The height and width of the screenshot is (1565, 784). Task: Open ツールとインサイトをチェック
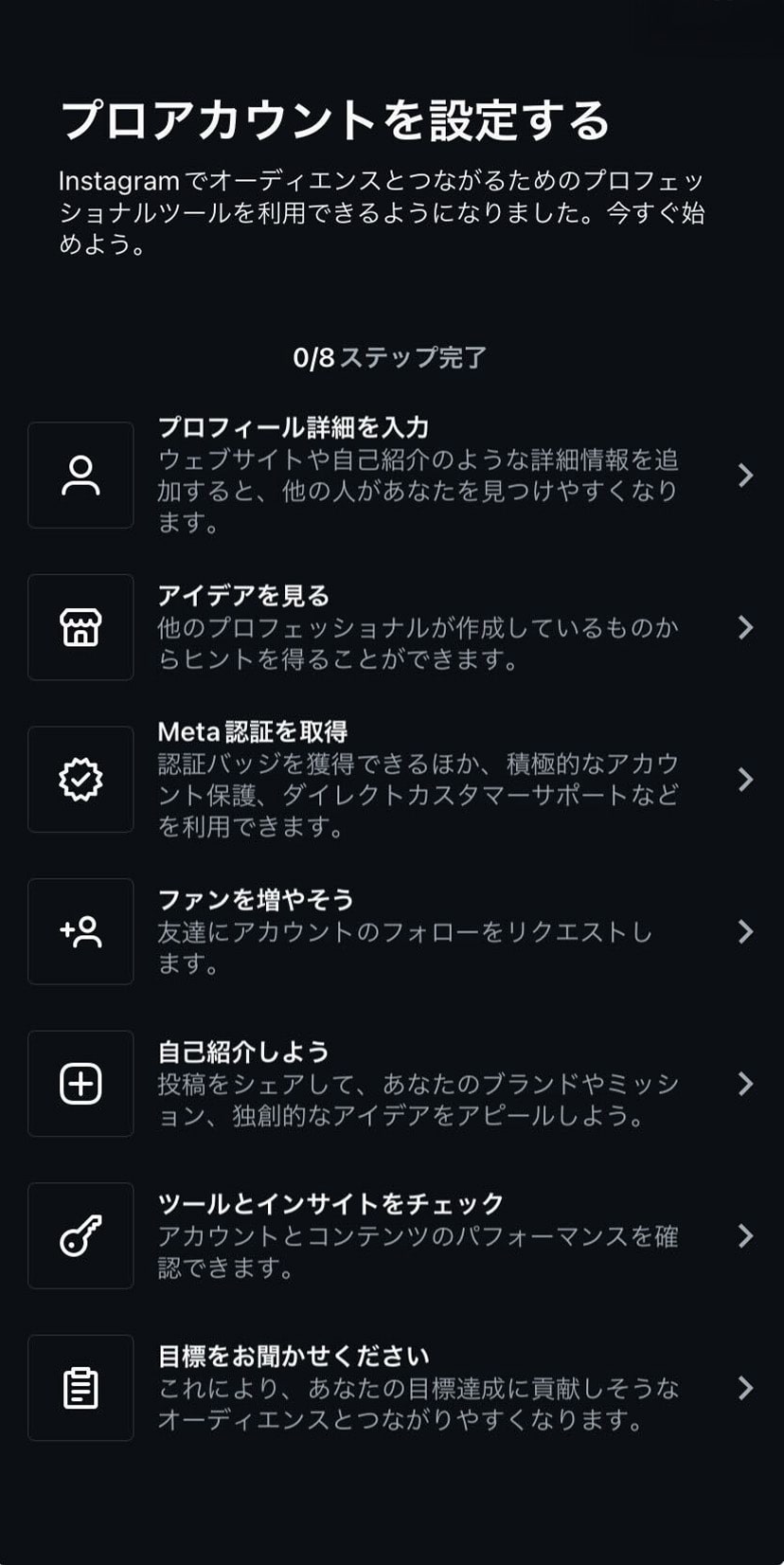[x=392, y=1235]
